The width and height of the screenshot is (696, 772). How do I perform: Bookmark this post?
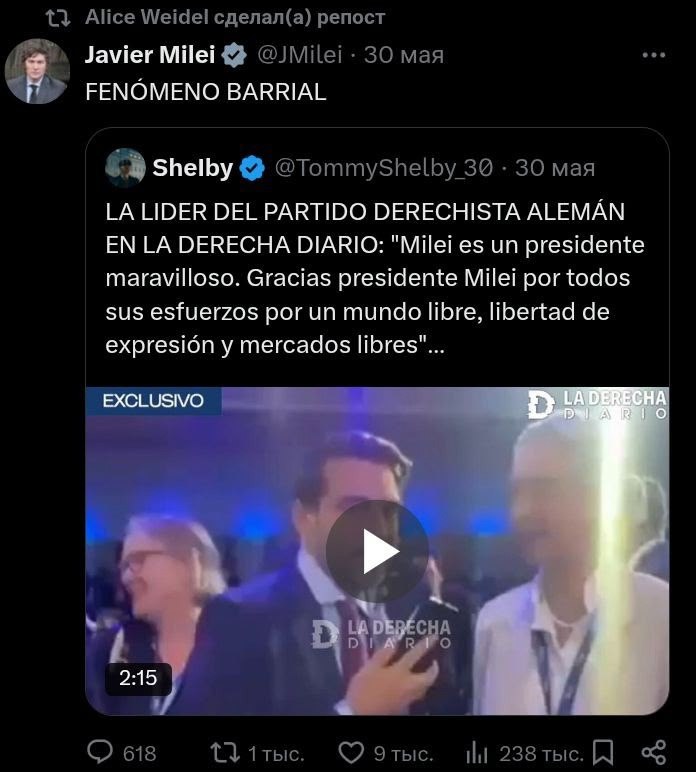pyautogui.click(x=604, y=752)
